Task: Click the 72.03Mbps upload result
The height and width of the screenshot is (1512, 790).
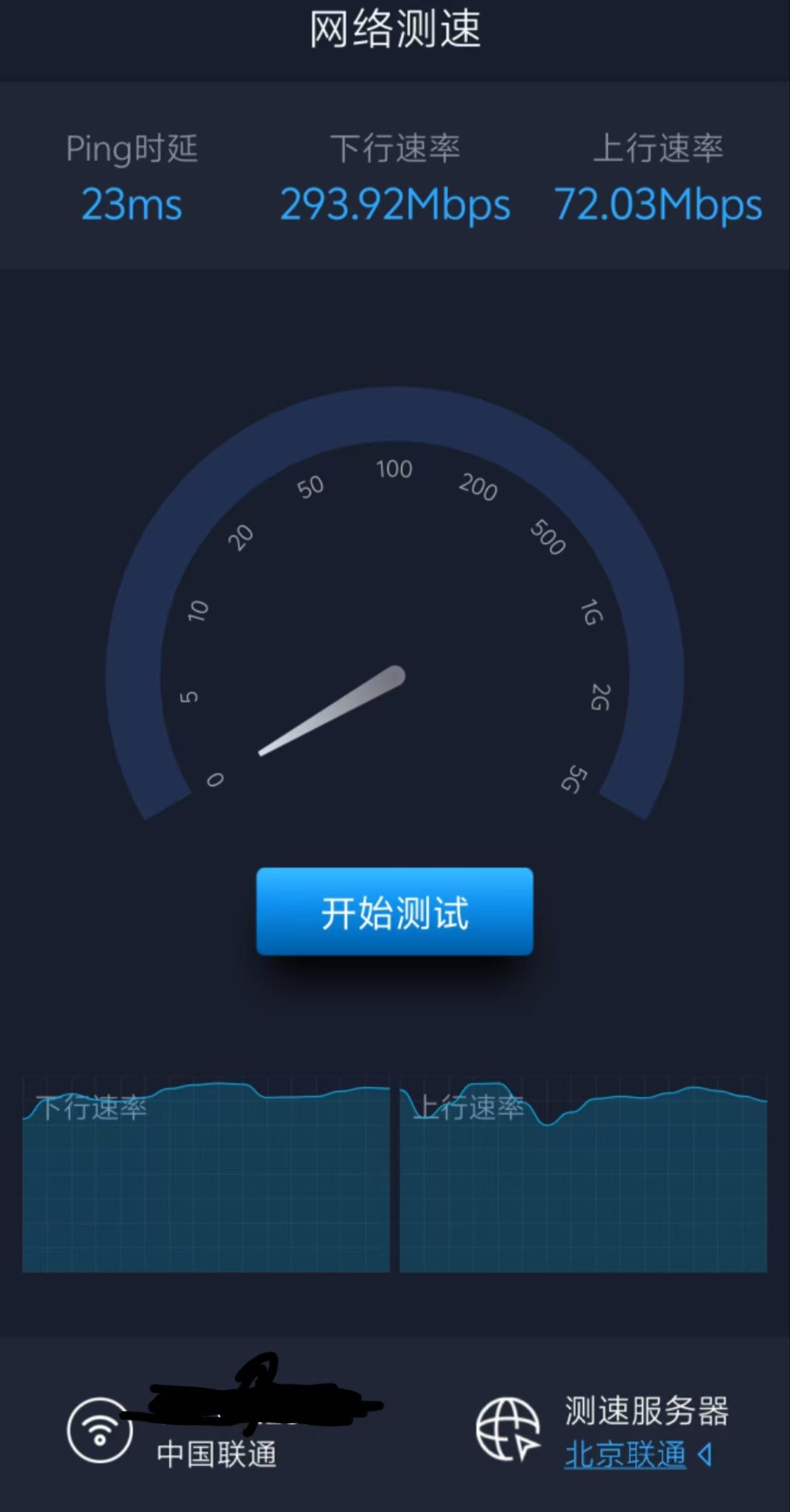Action: 658,204
